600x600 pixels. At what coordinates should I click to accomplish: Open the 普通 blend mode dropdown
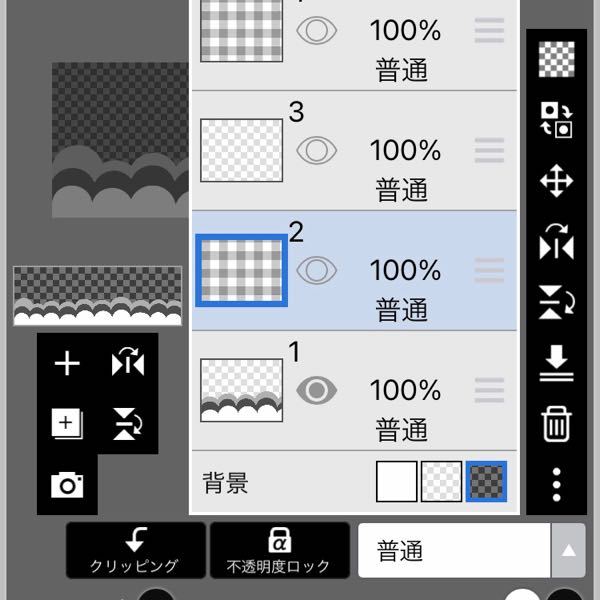tap(470, 551)
